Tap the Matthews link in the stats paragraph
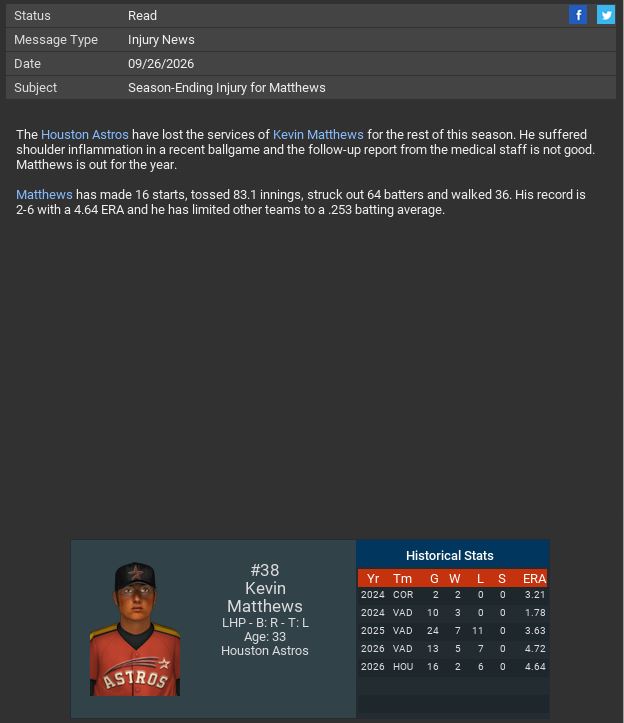The image size is (624, 723). [44, 194]
